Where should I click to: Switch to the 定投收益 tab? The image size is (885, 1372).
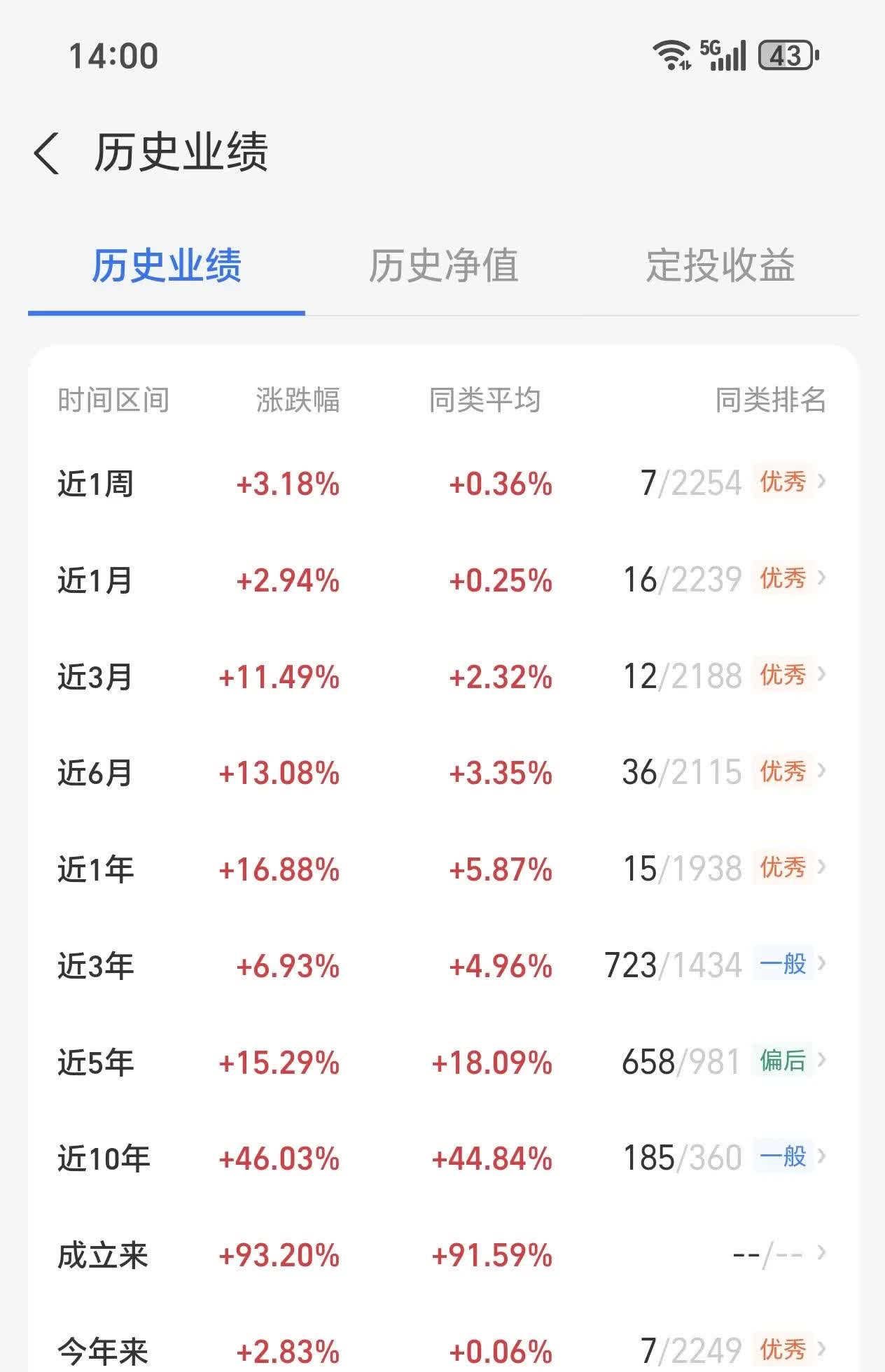(x=720, y=266)
